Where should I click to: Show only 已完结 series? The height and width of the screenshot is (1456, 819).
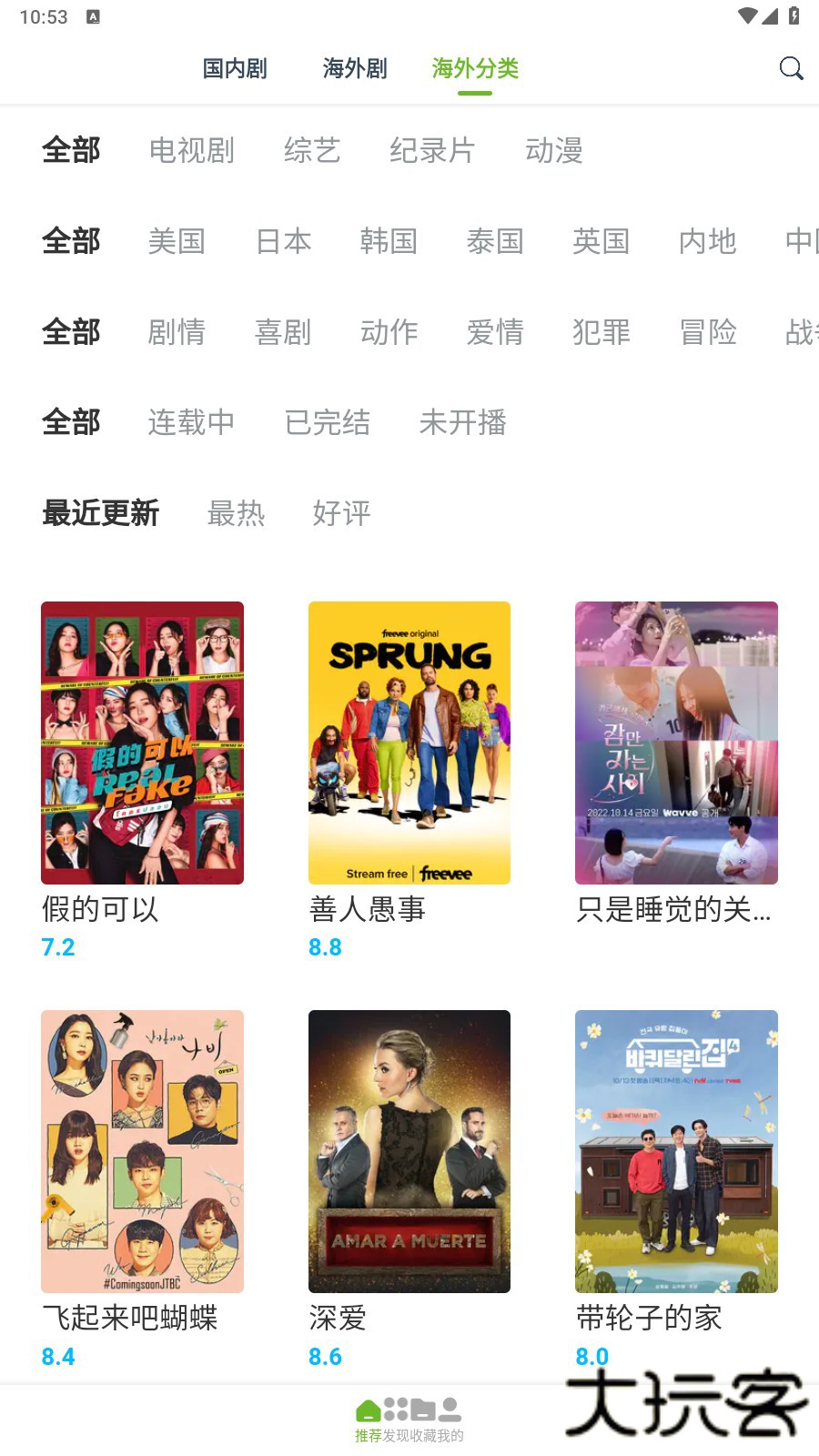tap(327, 422)
